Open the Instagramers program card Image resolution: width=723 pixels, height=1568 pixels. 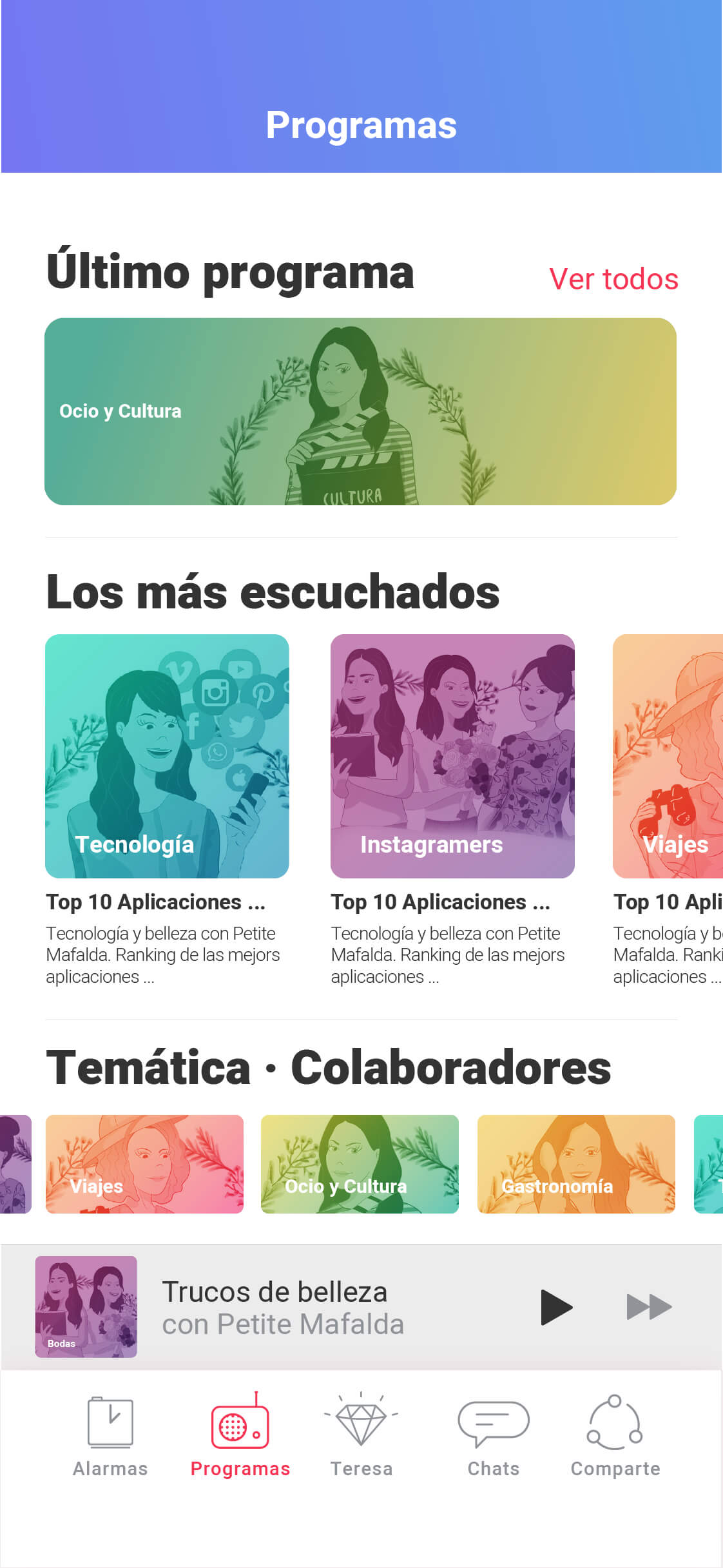coord(452,756)
